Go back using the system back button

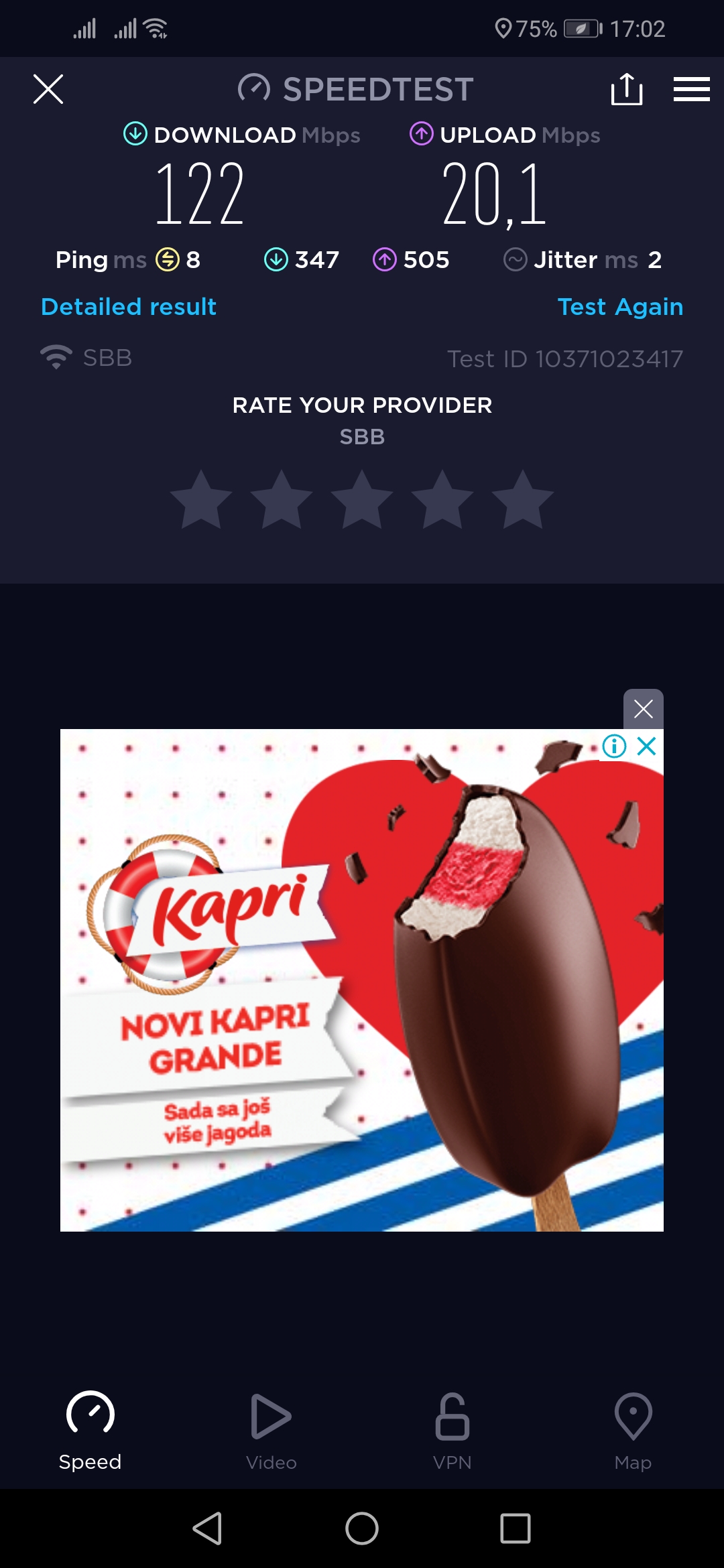click(208, 1528)
